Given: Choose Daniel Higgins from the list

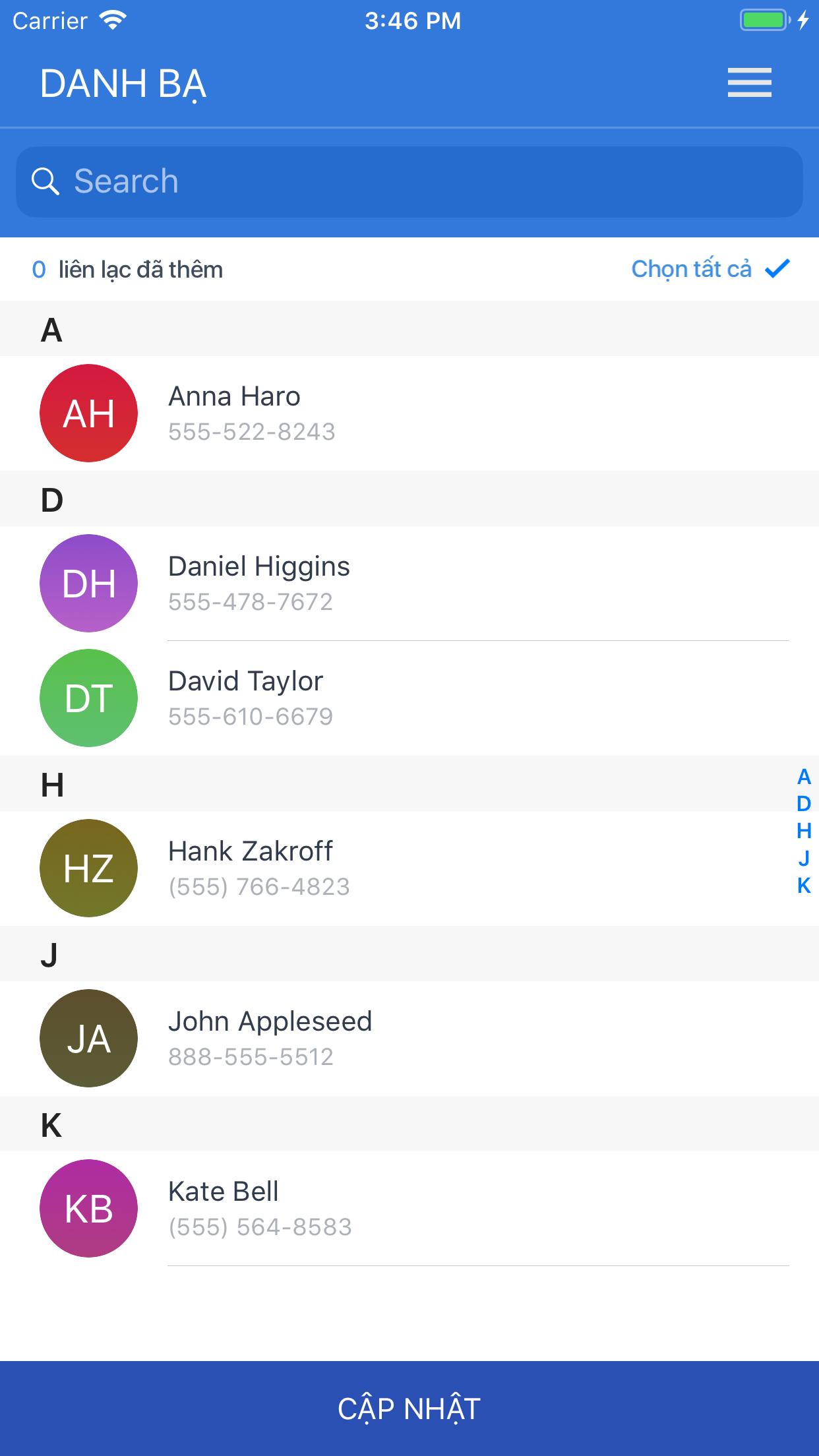Looking at the screenshot, I should pos(409,584).
